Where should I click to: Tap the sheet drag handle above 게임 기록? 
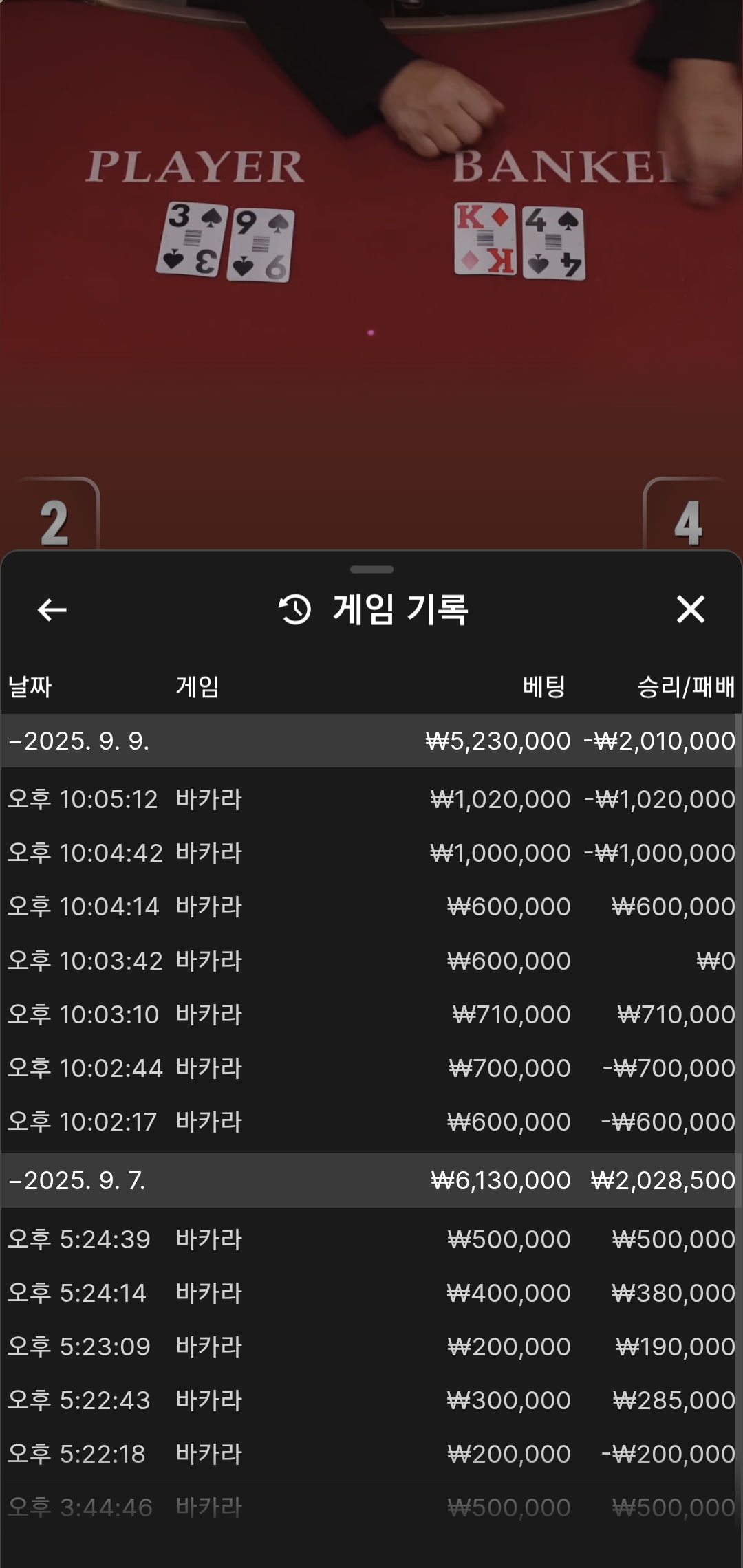(x=371, y=569)
